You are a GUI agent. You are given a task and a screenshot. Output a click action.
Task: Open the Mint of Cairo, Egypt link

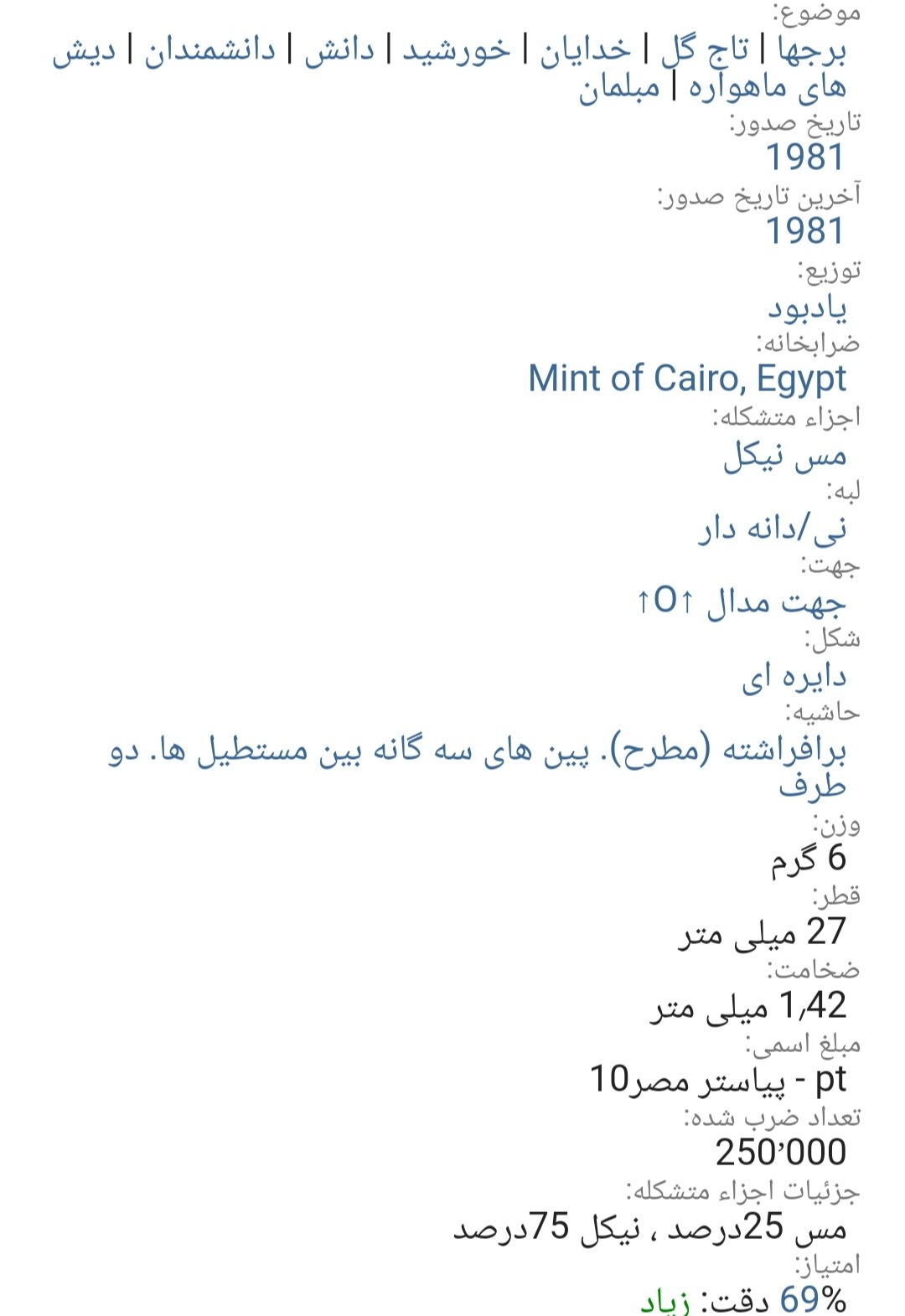tap(686, 379)
